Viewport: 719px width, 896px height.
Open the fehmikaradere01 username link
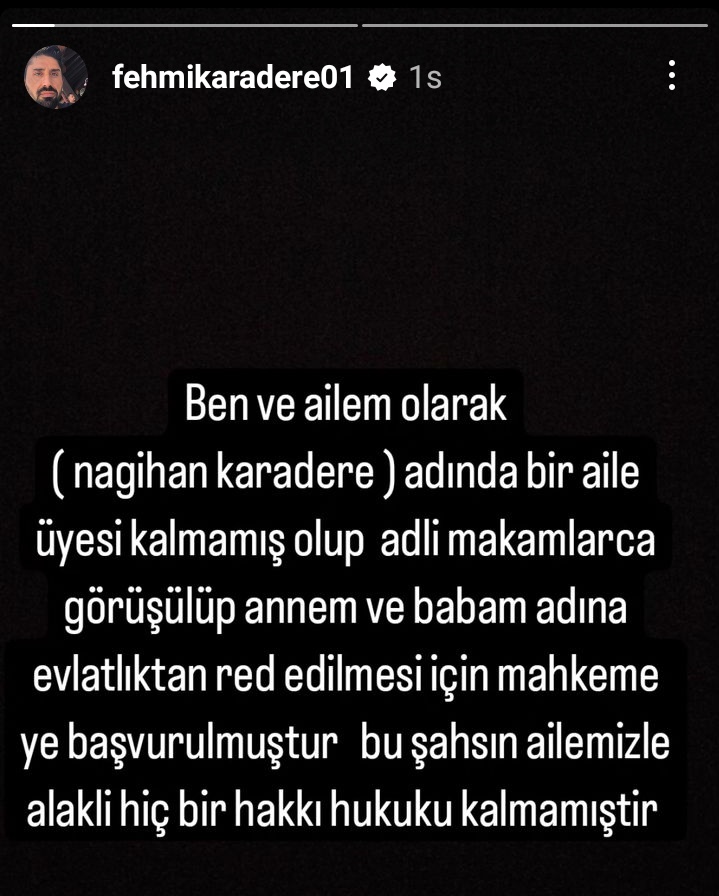(234, 77)
